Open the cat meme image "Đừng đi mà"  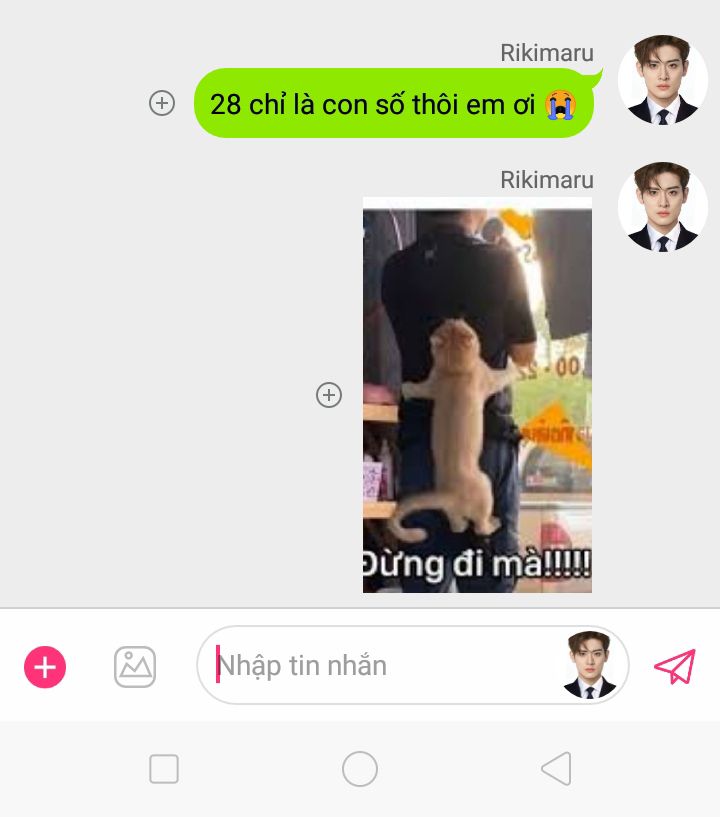pos(477,395)
